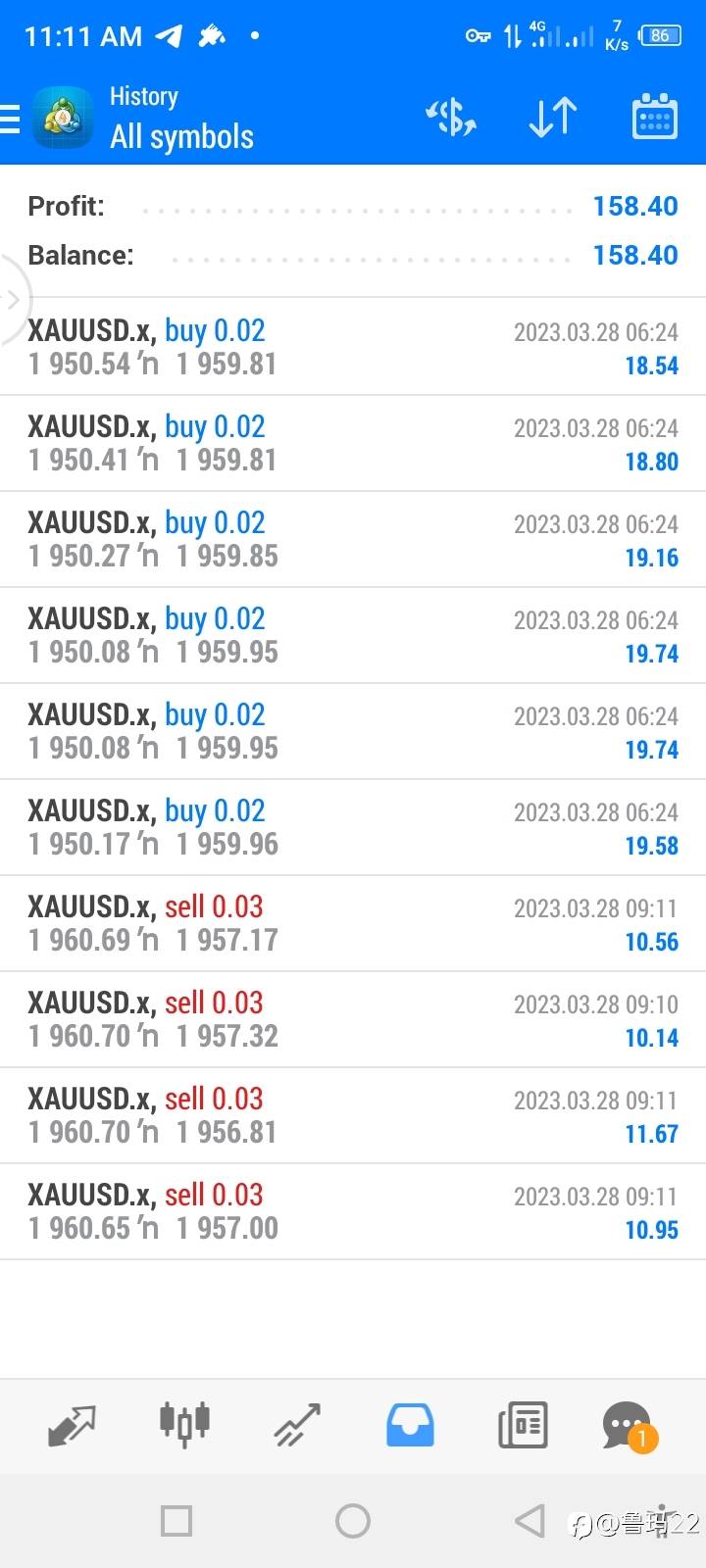Open the calendar date range picker

[655, 117]
